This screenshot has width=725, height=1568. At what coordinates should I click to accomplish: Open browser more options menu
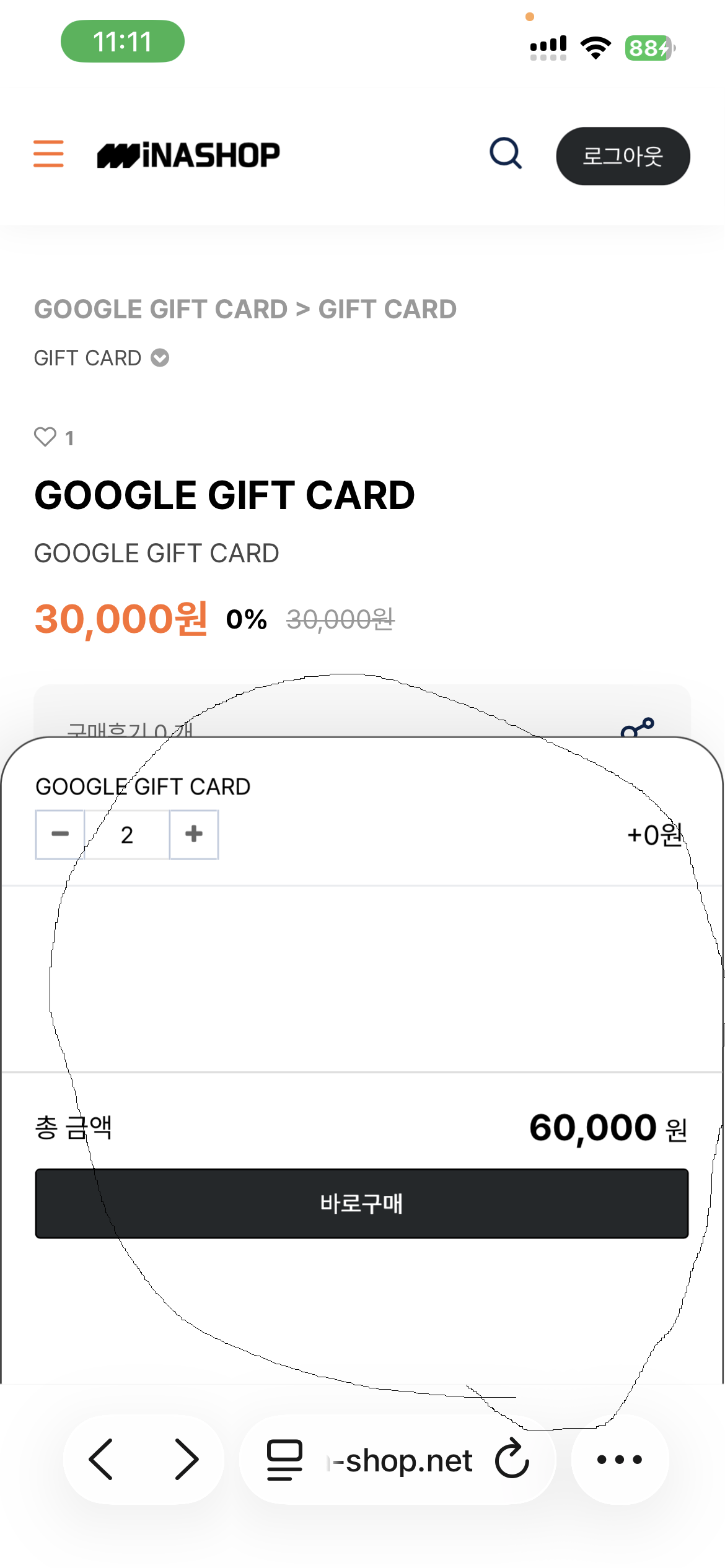[620, 1460]
